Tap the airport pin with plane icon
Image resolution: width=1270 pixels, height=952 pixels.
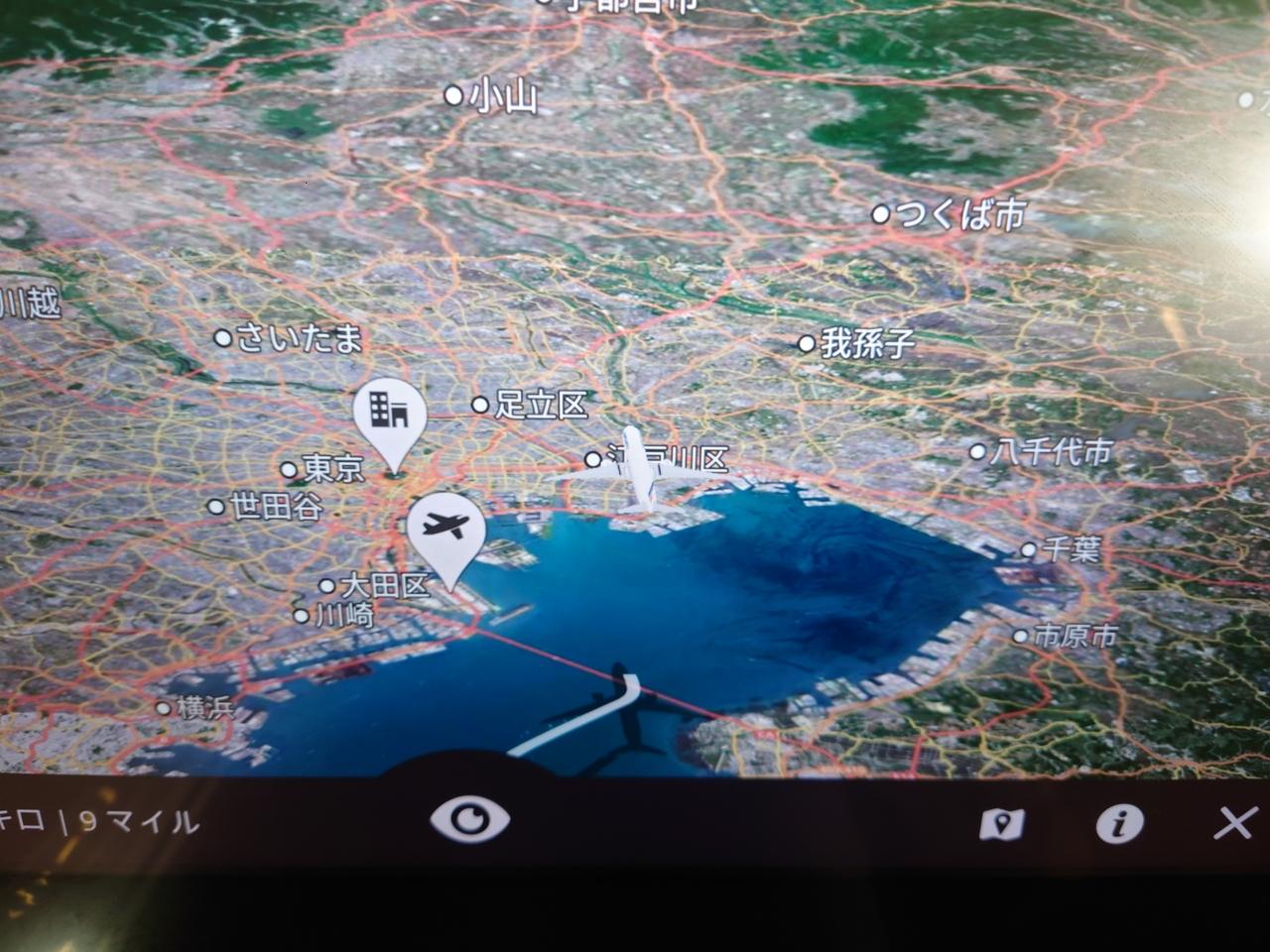pyautogui.click(x=445, y=530)
